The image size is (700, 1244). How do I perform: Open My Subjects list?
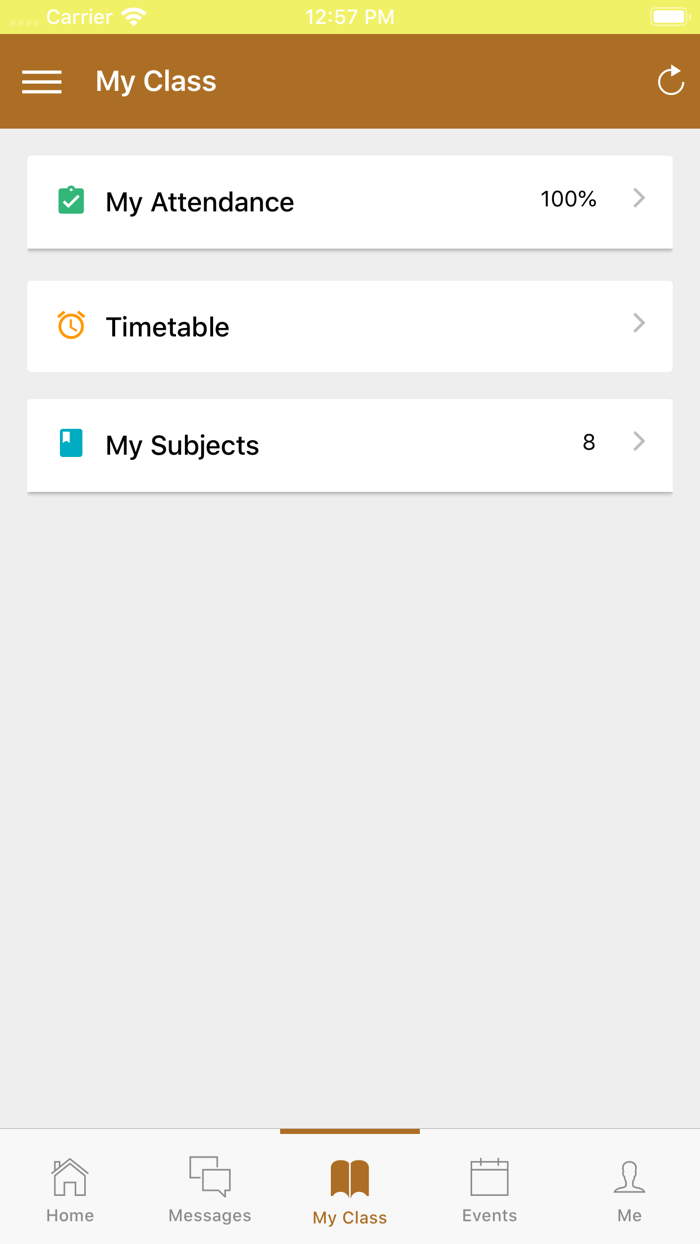[x=349, y=445]
